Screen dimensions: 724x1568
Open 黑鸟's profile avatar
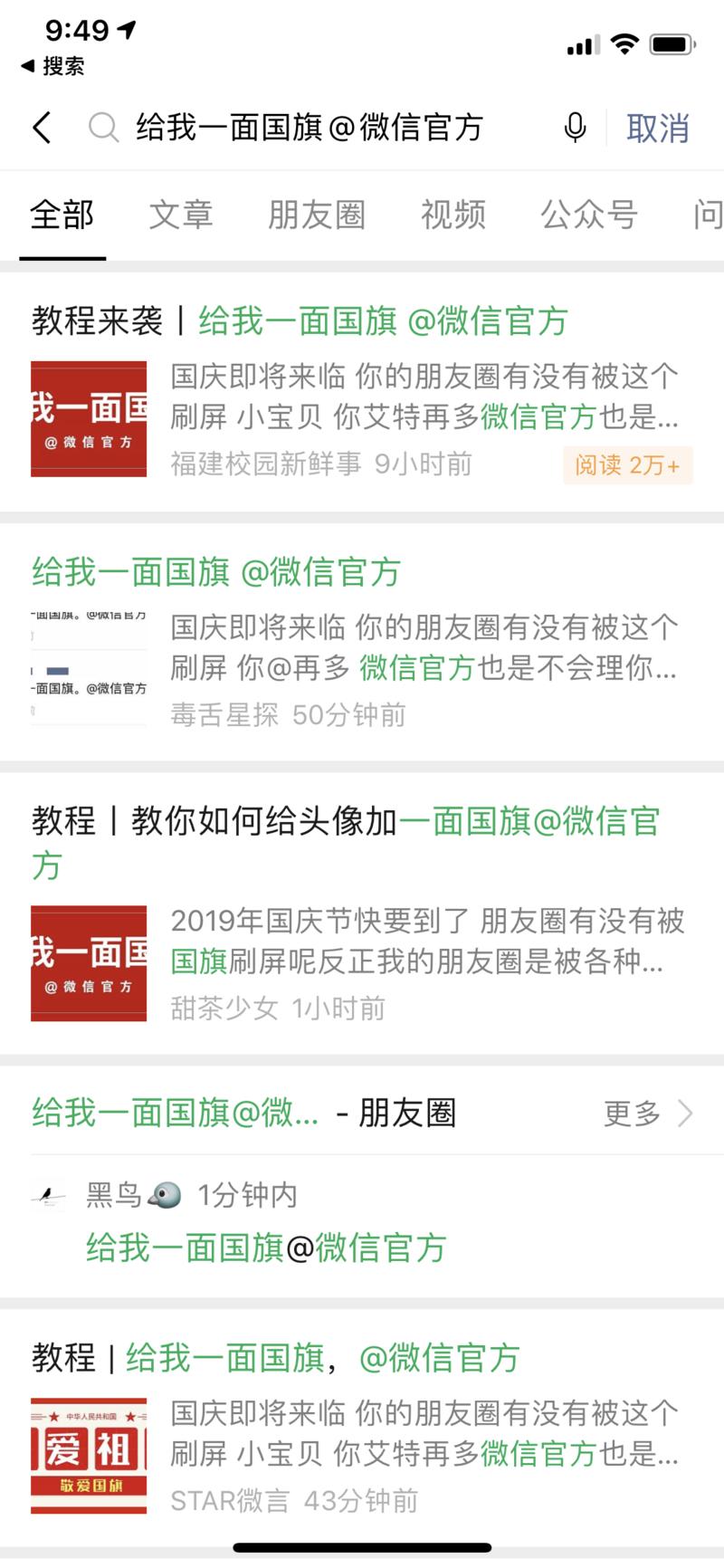(x=50, y=1193)
